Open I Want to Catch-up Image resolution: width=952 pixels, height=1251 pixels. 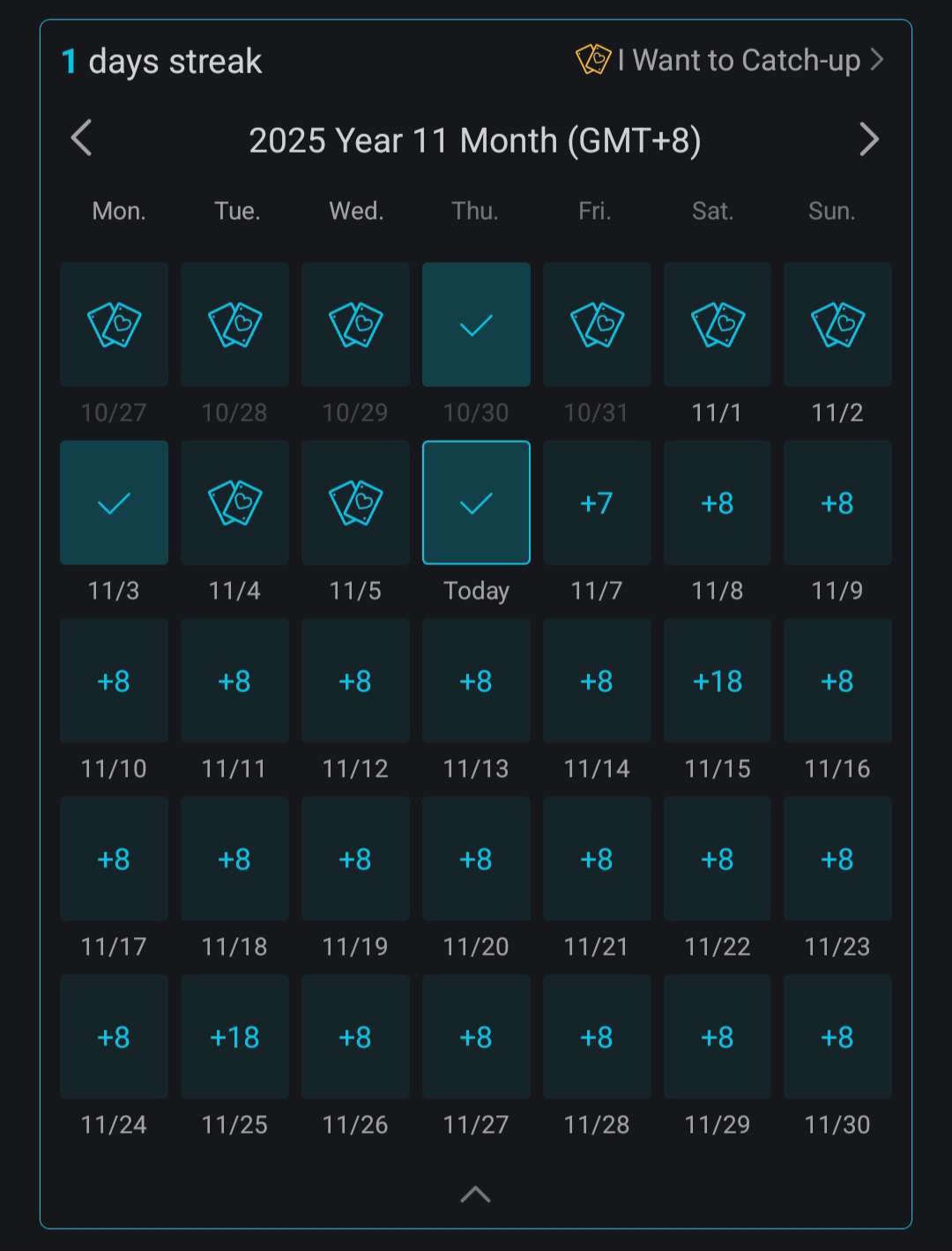(x=730, y=60)
